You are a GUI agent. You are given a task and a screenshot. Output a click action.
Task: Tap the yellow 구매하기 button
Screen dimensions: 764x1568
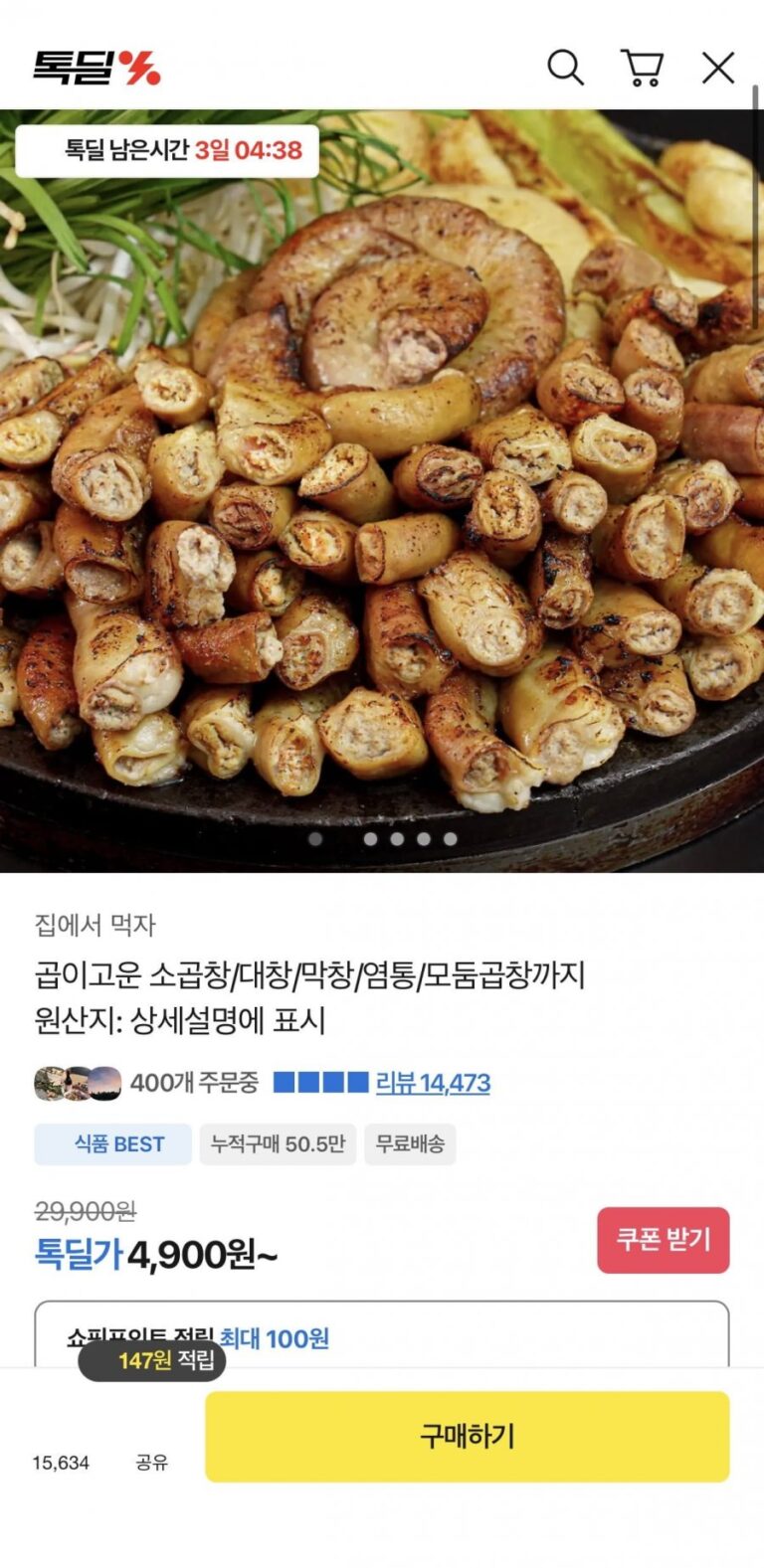467,1436
